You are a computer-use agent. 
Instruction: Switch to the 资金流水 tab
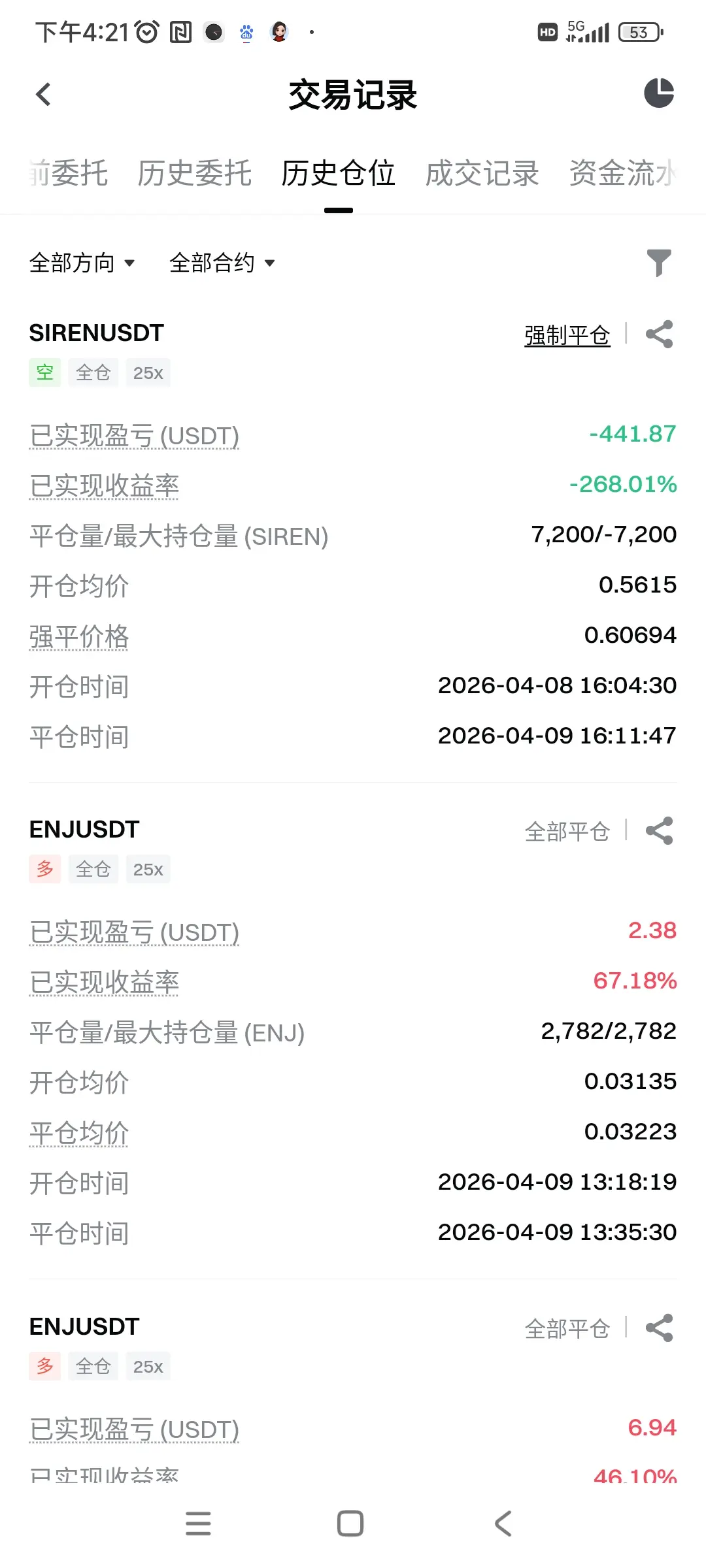[x=622, y=174]
